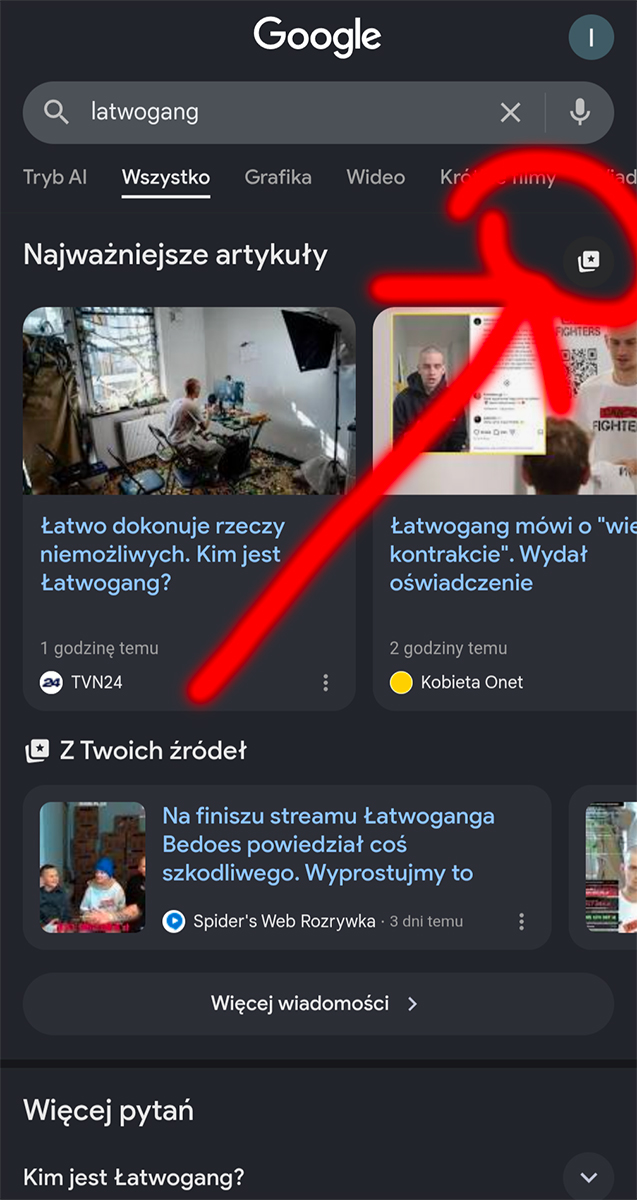Open the TVN24 article about Łatwogang
Viewport: 637px width, 1200px height.
163,554
